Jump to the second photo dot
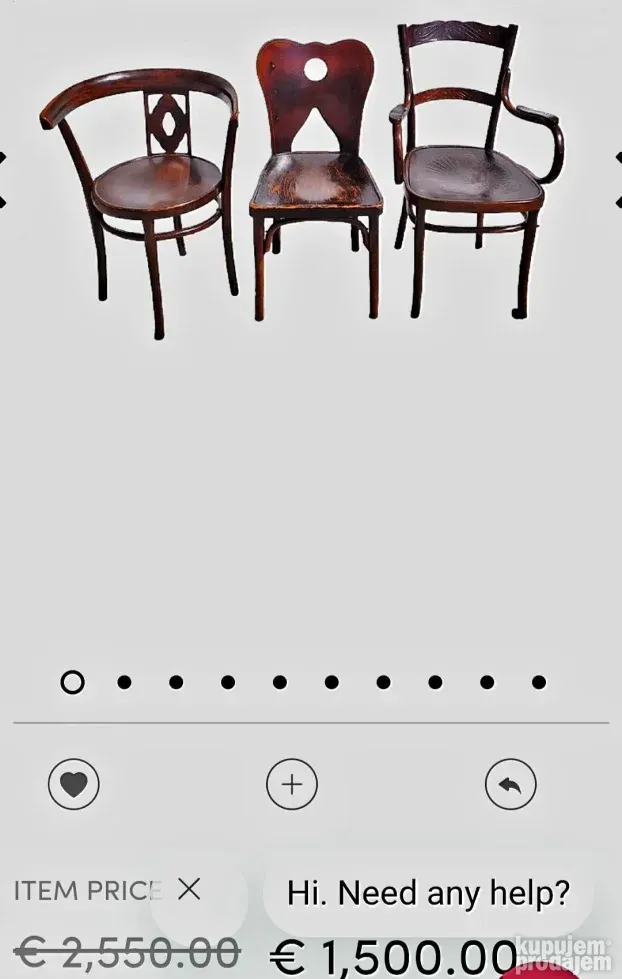Image resolution: width=622 pixels, height=979 pixels. pos(124,682)
